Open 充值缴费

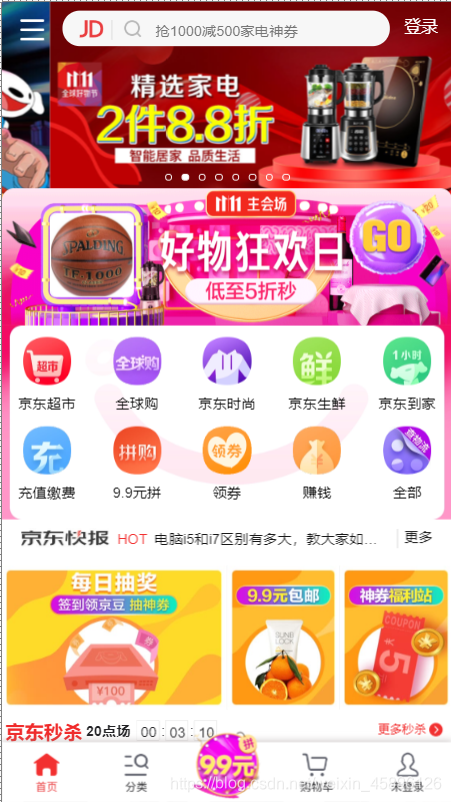47,463
